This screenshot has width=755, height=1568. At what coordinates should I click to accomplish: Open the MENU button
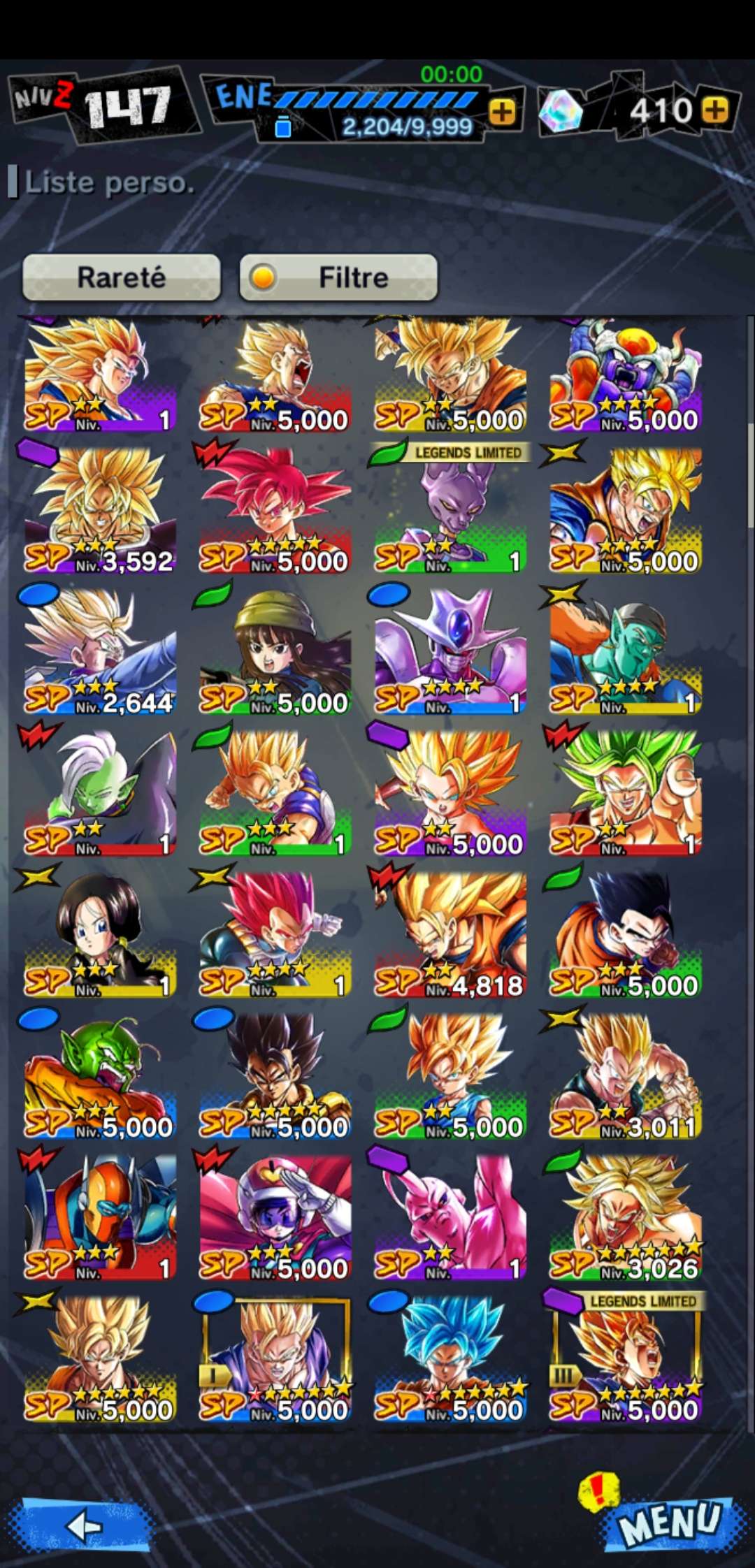coord(670,1522)
